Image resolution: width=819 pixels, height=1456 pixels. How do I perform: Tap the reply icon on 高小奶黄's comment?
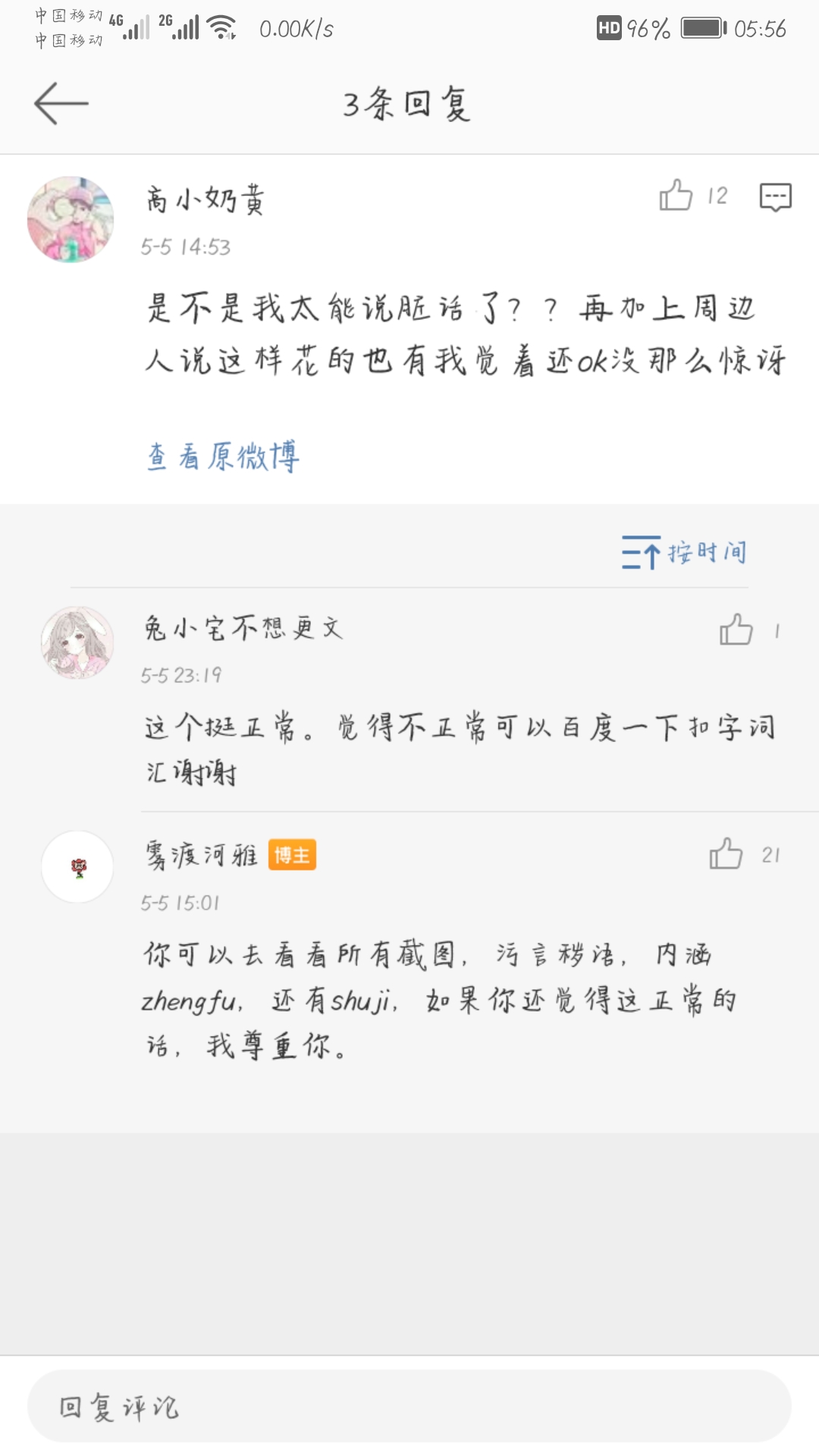click(776, 196)
